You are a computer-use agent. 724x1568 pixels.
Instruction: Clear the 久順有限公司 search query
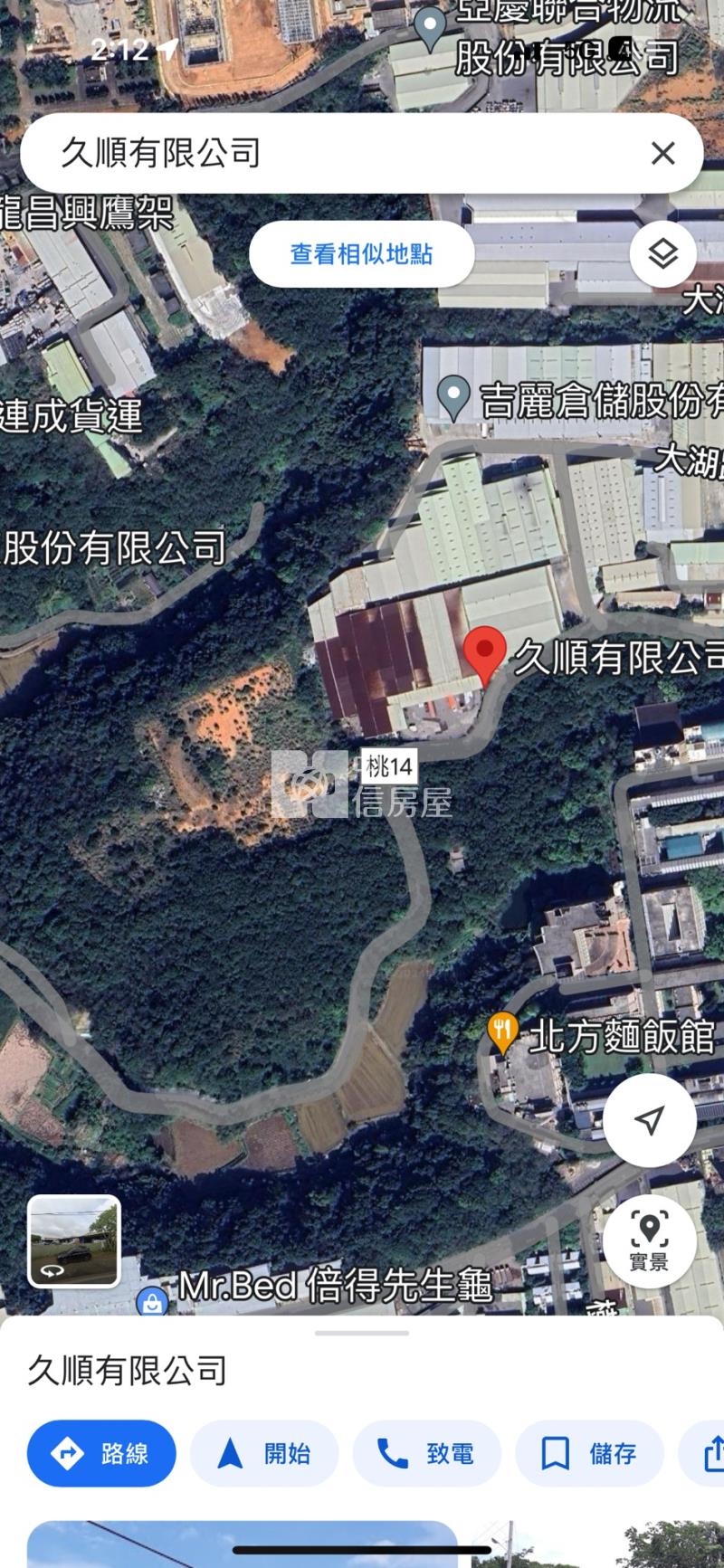click(662, 153)
